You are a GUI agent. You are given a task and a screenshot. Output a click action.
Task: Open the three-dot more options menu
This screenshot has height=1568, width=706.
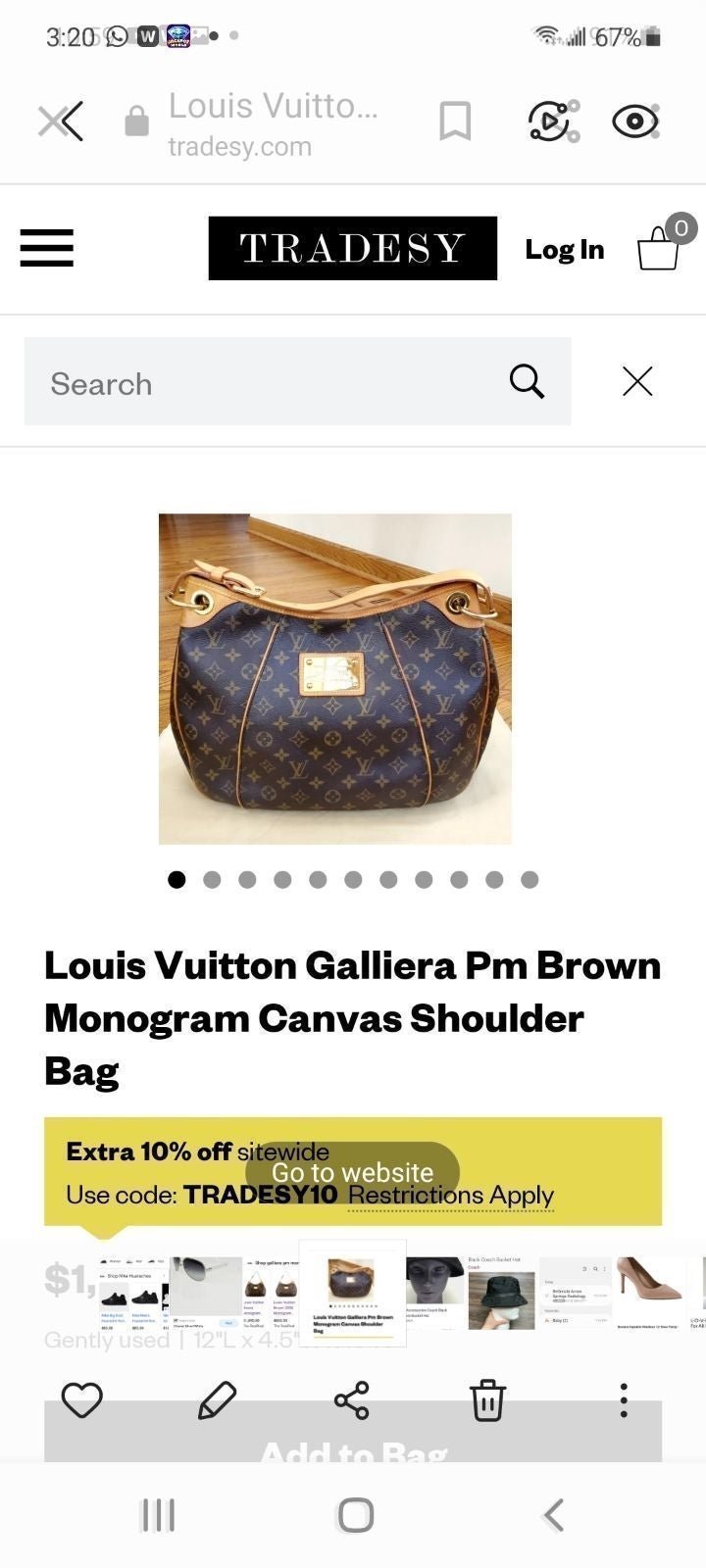[x=624, y=1400]
